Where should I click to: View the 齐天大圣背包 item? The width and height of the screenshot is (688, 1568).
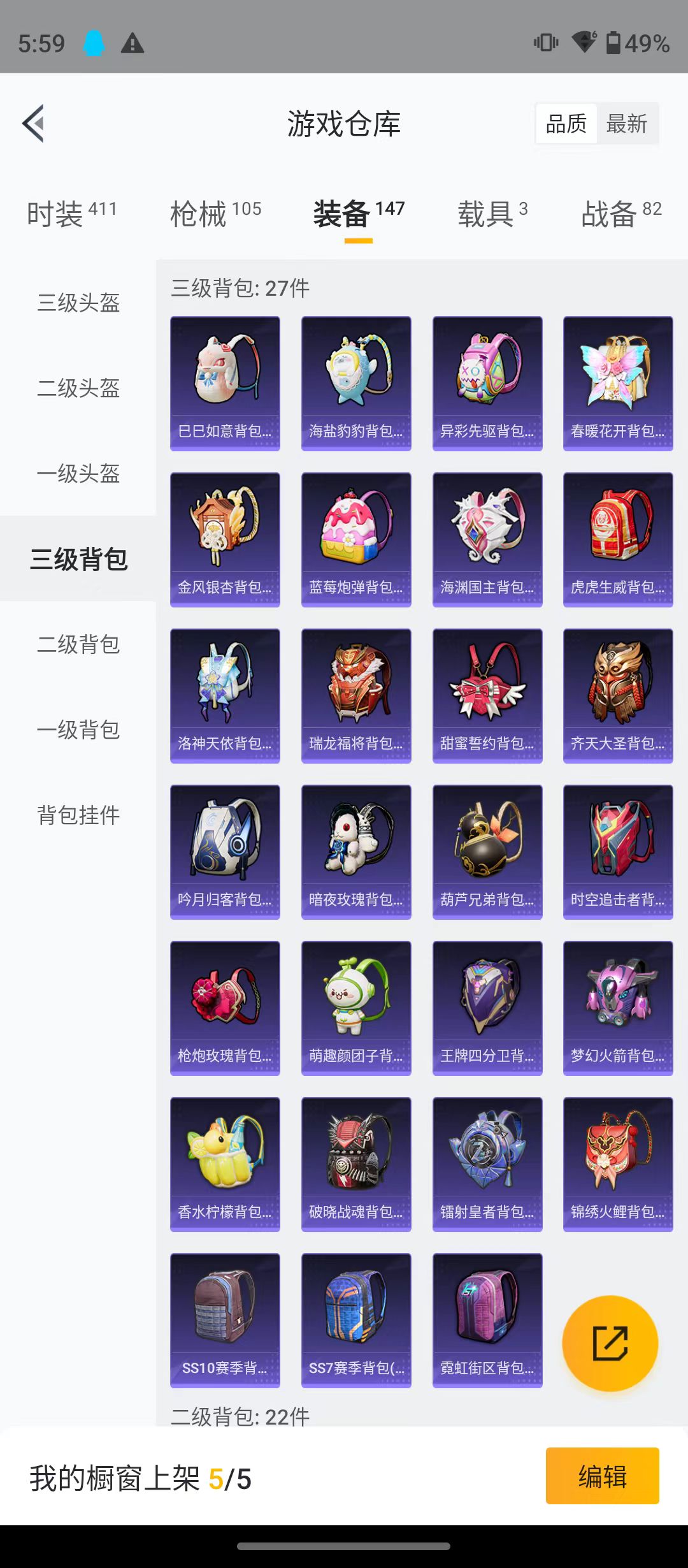618,696
